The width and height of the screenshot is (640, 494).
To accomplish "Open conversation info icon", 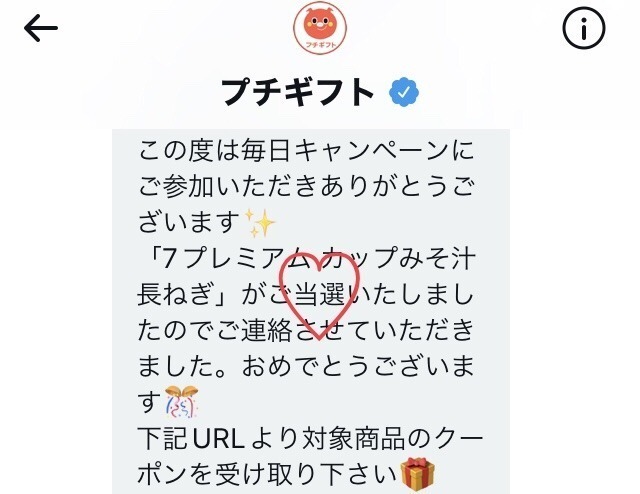I will [x=585, y=30].
